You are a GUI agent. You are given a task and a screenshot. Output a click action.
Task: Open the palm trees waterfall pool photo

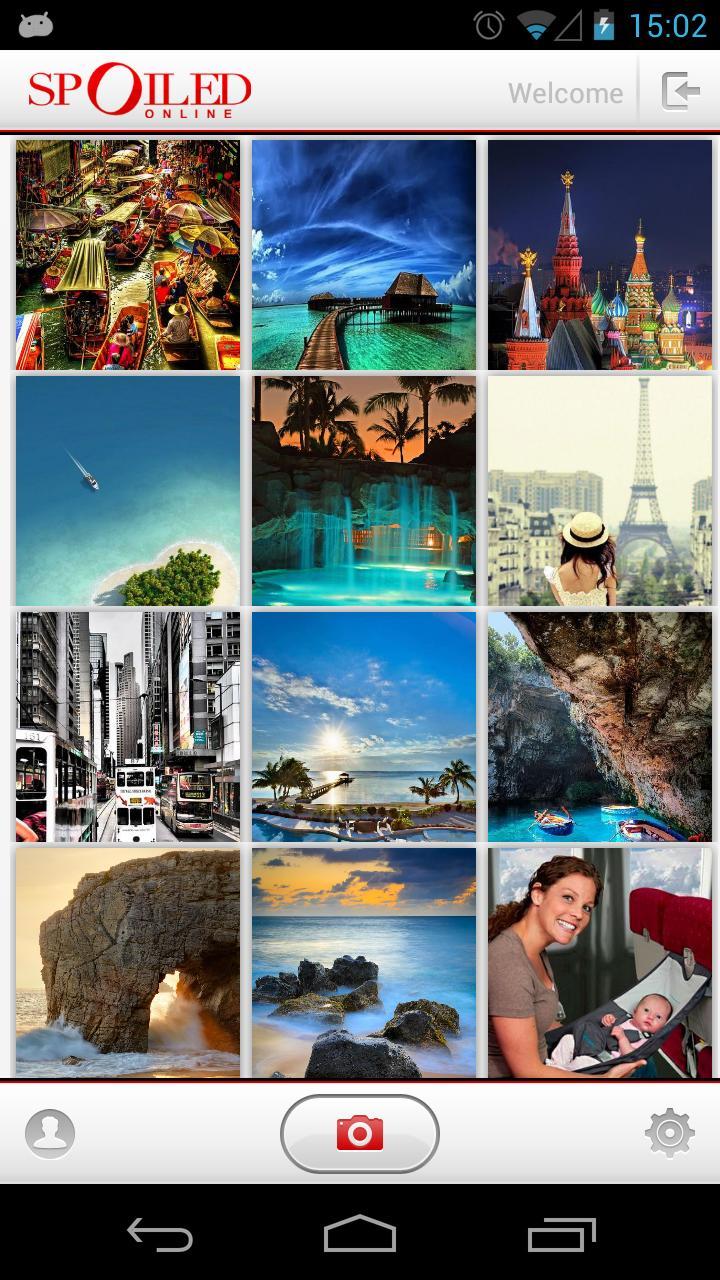[364, 491]
